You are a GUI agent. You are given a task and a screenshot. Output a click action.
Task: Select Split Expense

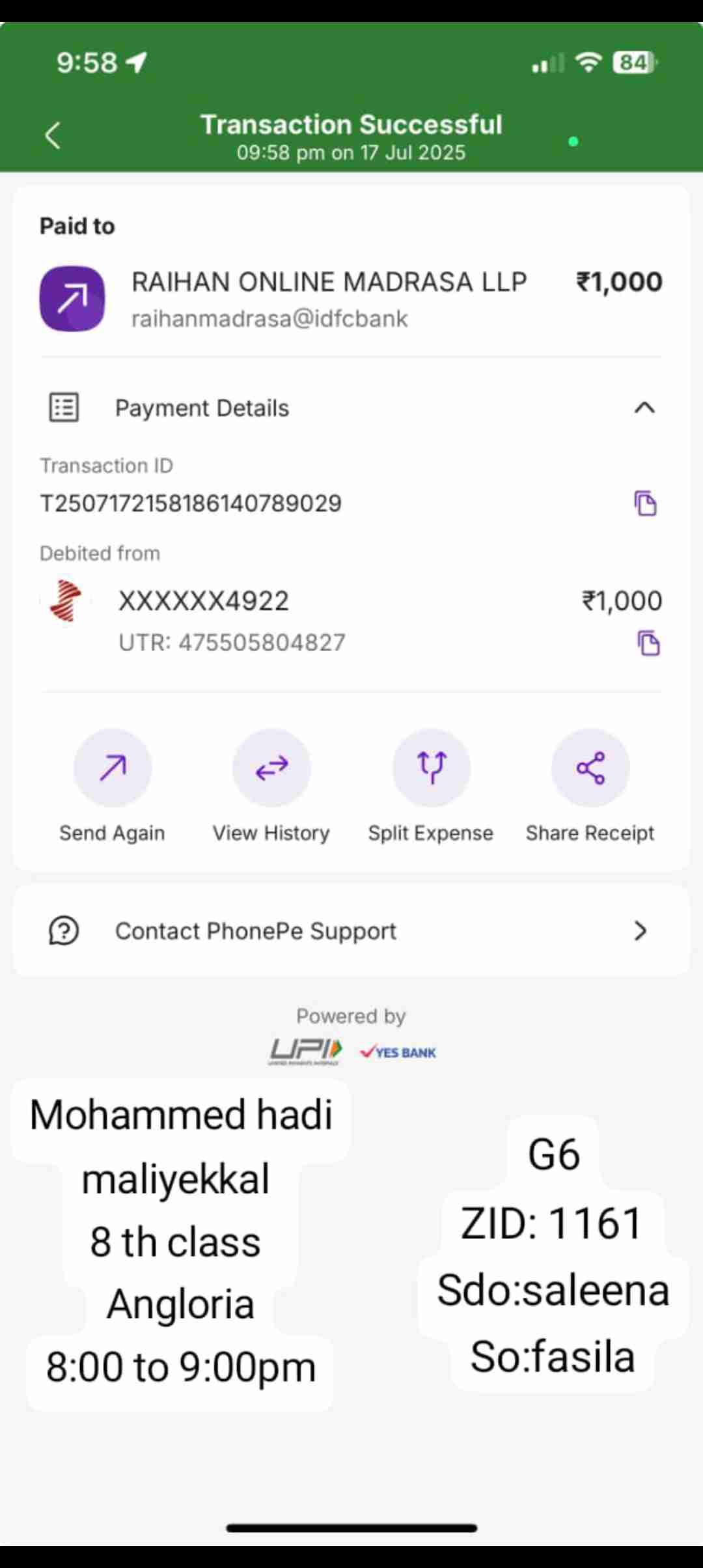(x=431, y=769)
